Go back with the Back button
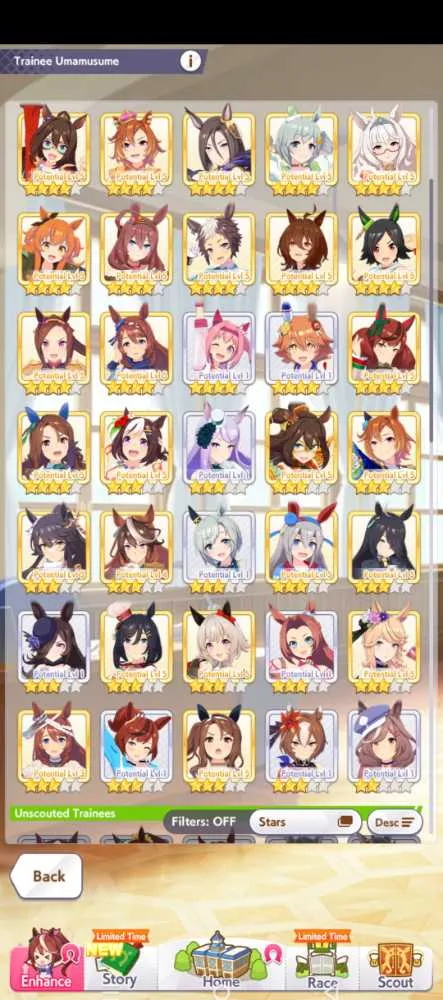The image size is (443, 1000). click(x=47, y=876)
